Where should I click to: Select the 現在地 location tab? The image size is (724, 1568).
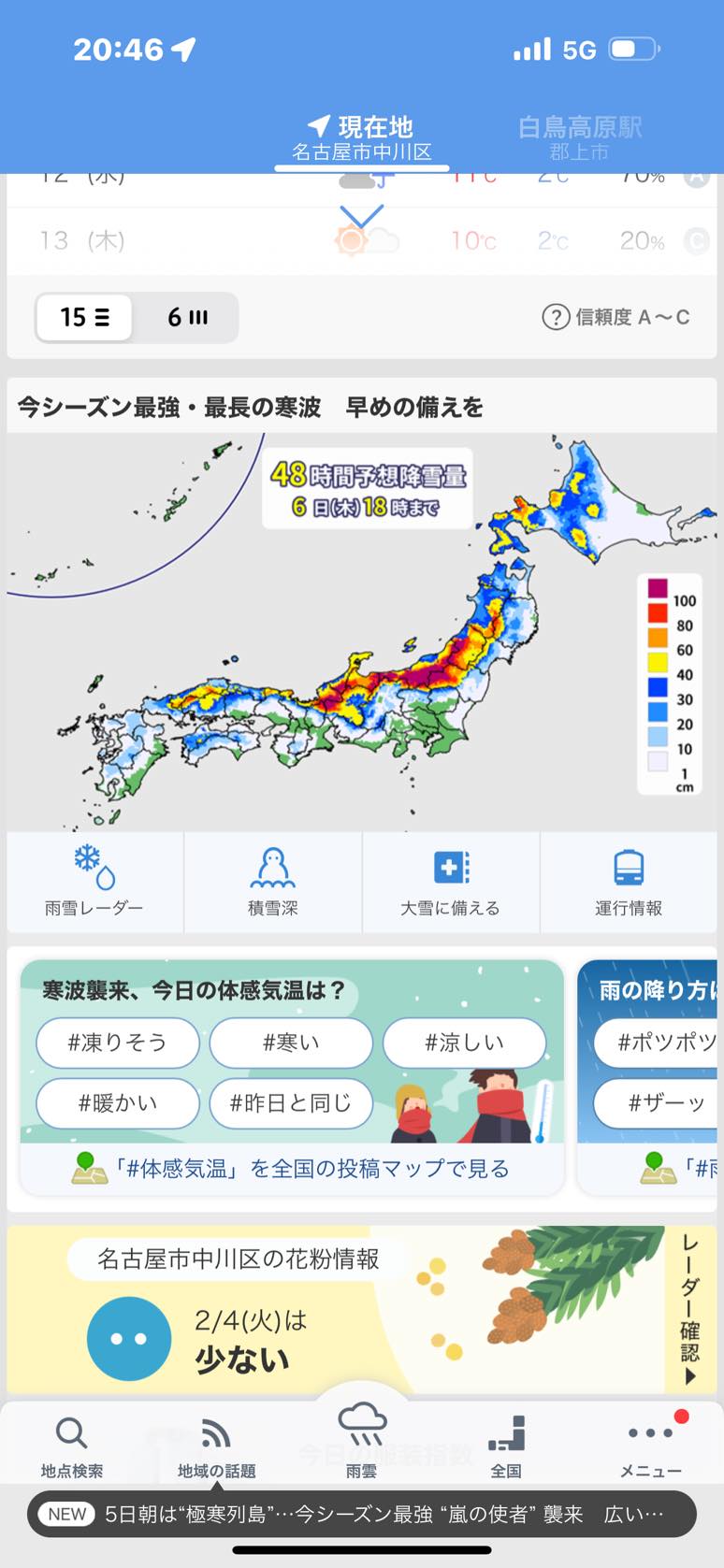[361, 138]
